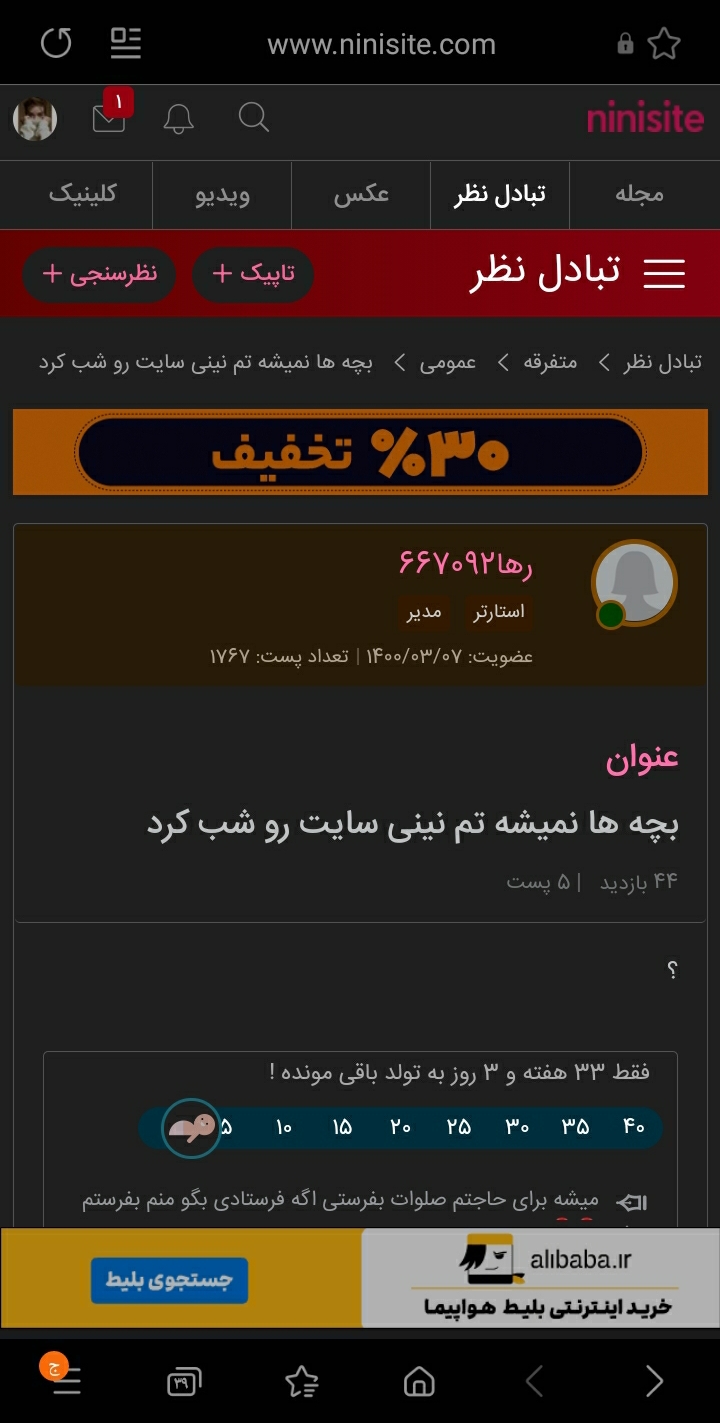Screen dimensions: 720x1423
Task: Open reader mode icon
Action: pyautogui.click(x=125, y=43)
